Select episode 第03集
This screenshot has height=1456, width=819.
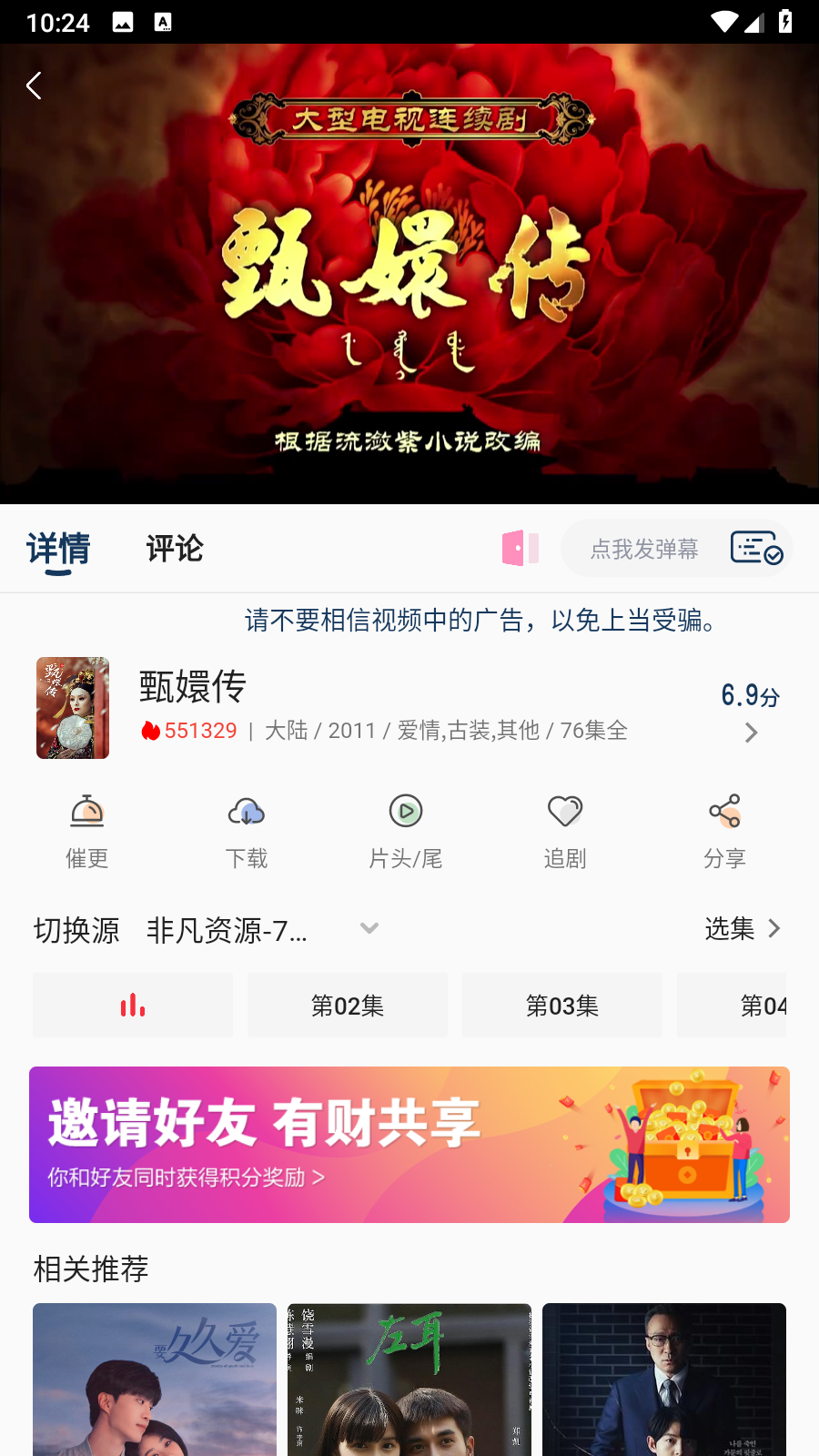coord(562,1006)
